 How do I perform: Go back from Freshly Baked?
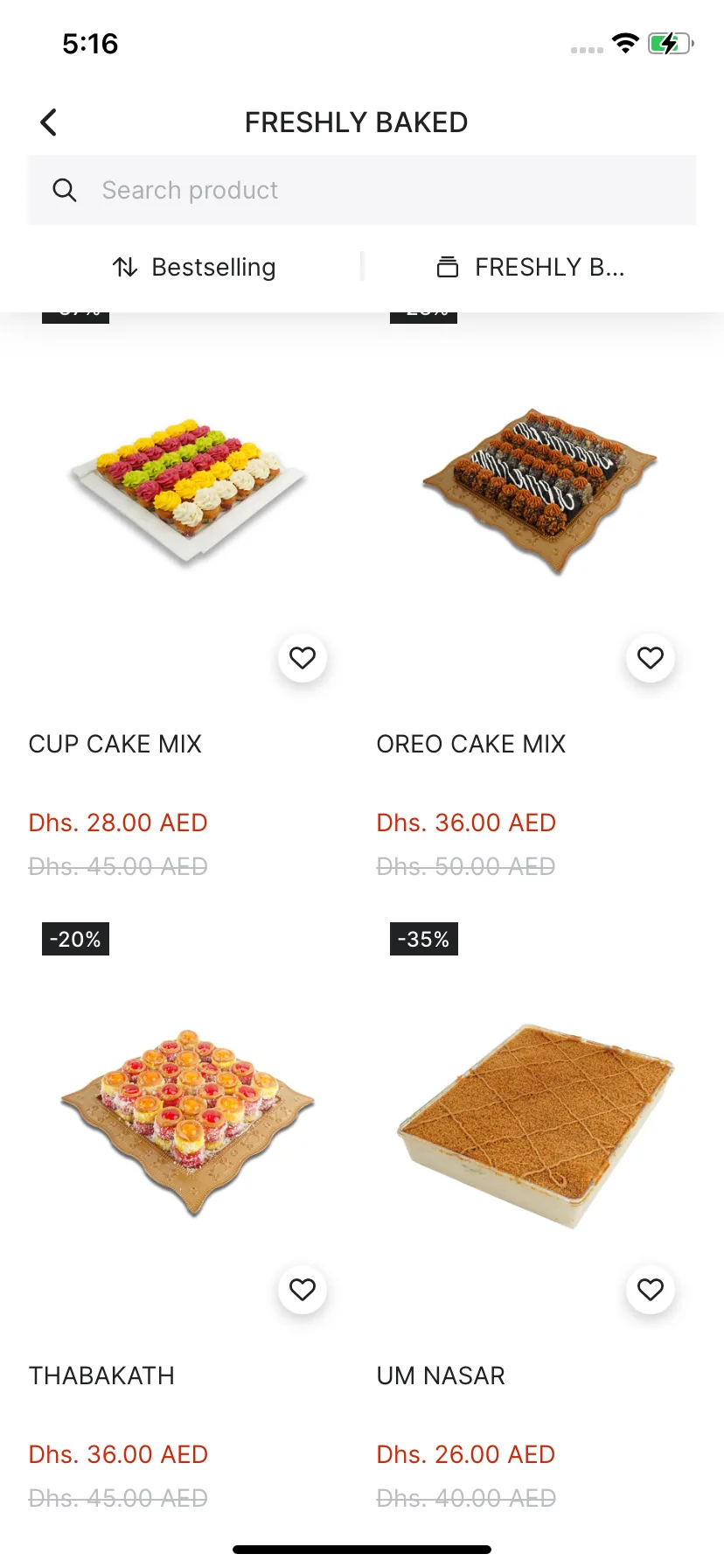[x=49, y=122]
